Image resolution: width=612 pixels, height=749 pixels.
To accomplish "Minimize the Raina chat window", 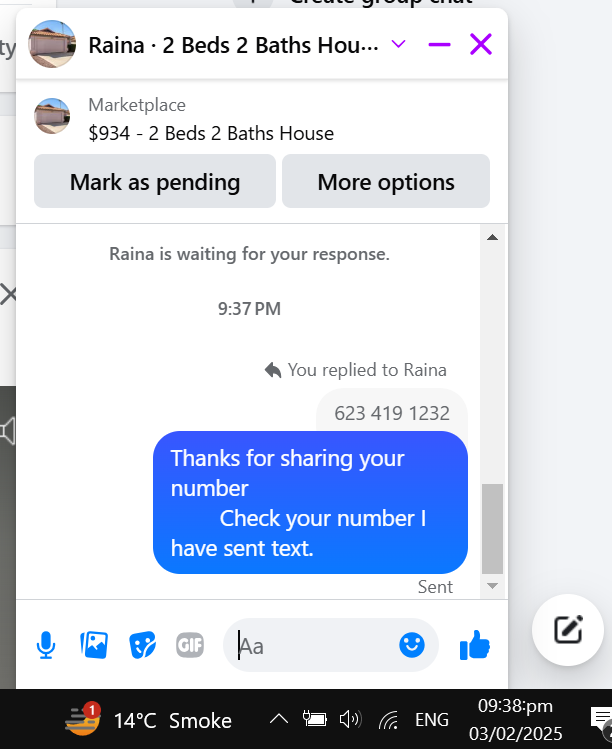I will pos(440,44).
